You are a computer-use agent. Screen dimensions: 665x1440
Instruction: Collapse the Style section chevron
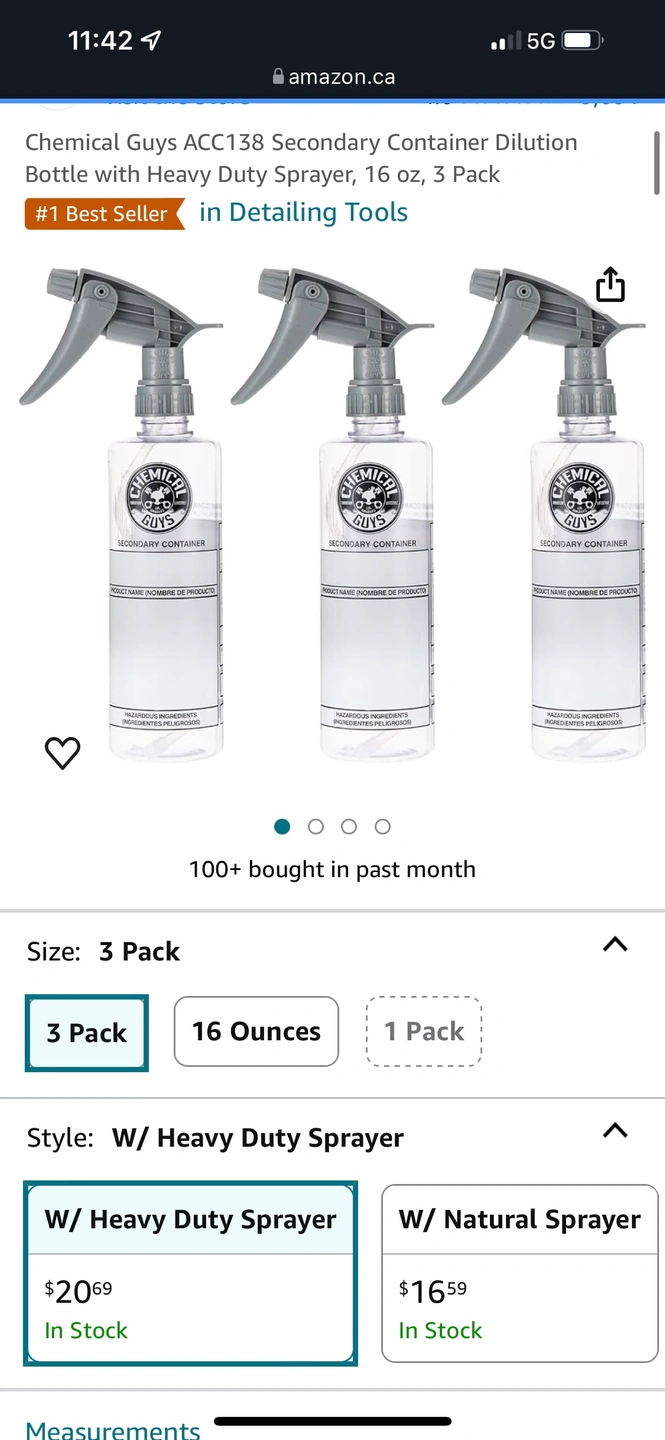pyautogui.click(x=615, y=1131)
